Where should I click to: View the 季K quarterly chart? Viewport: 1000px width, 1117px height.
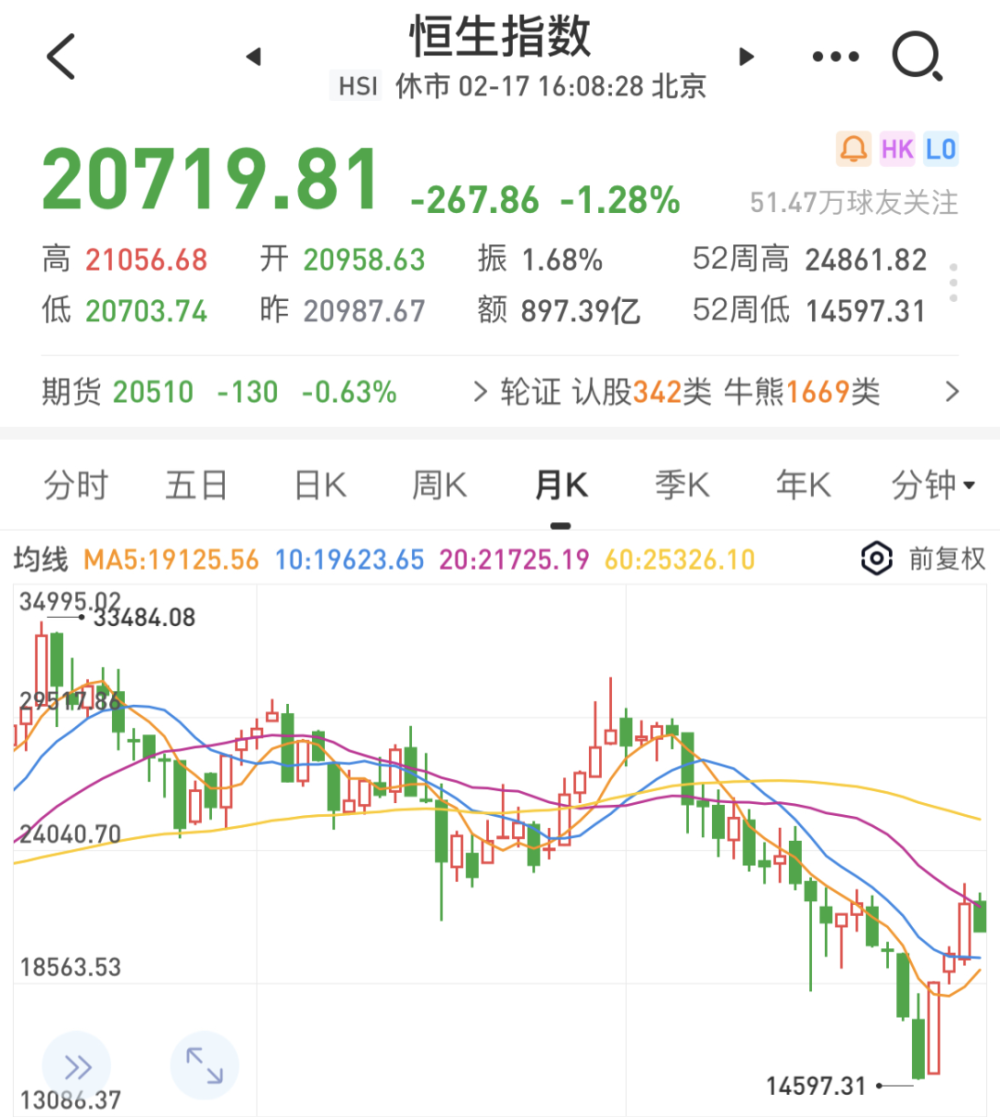pyautogui.click(x=682, y=487)
